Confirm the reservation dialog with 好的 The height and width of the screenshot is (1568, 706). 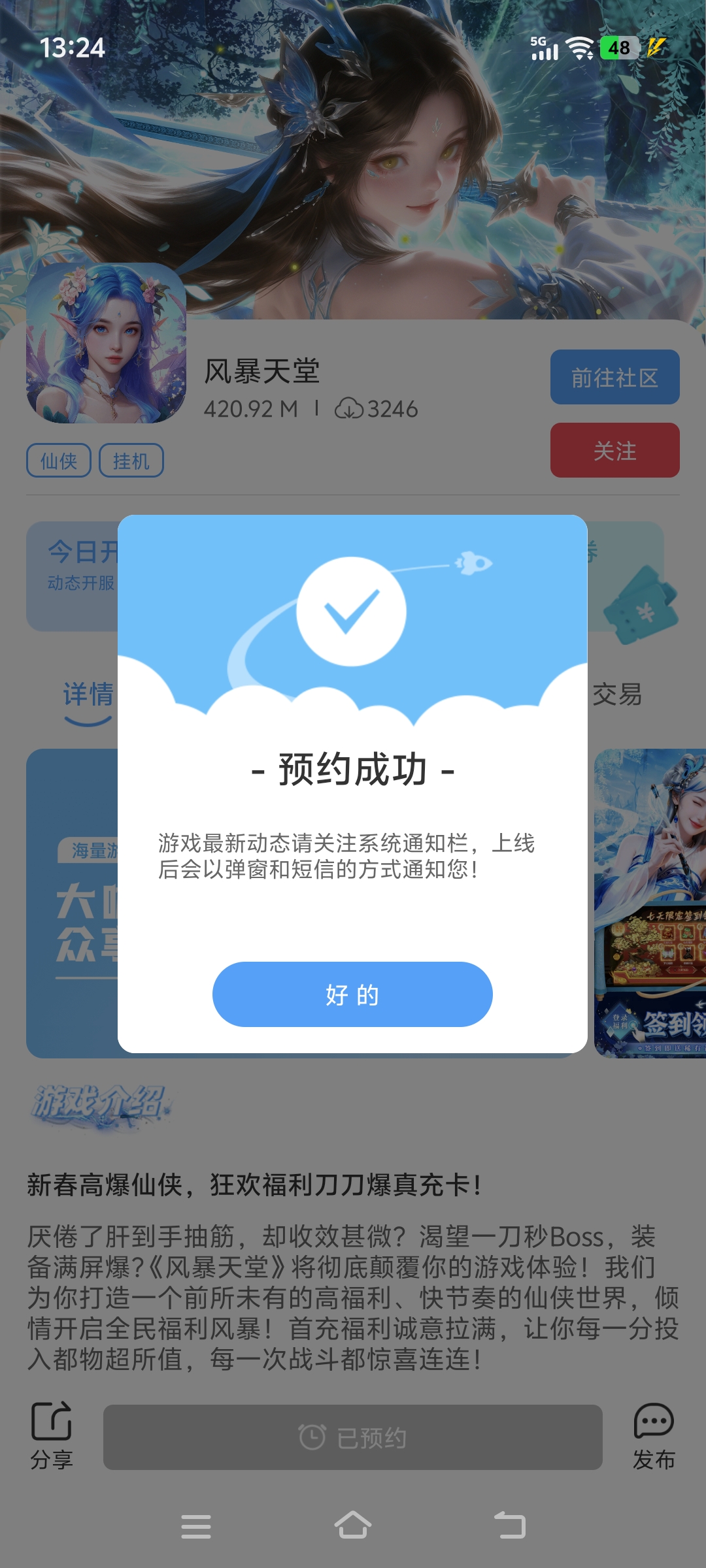(352, 994)
